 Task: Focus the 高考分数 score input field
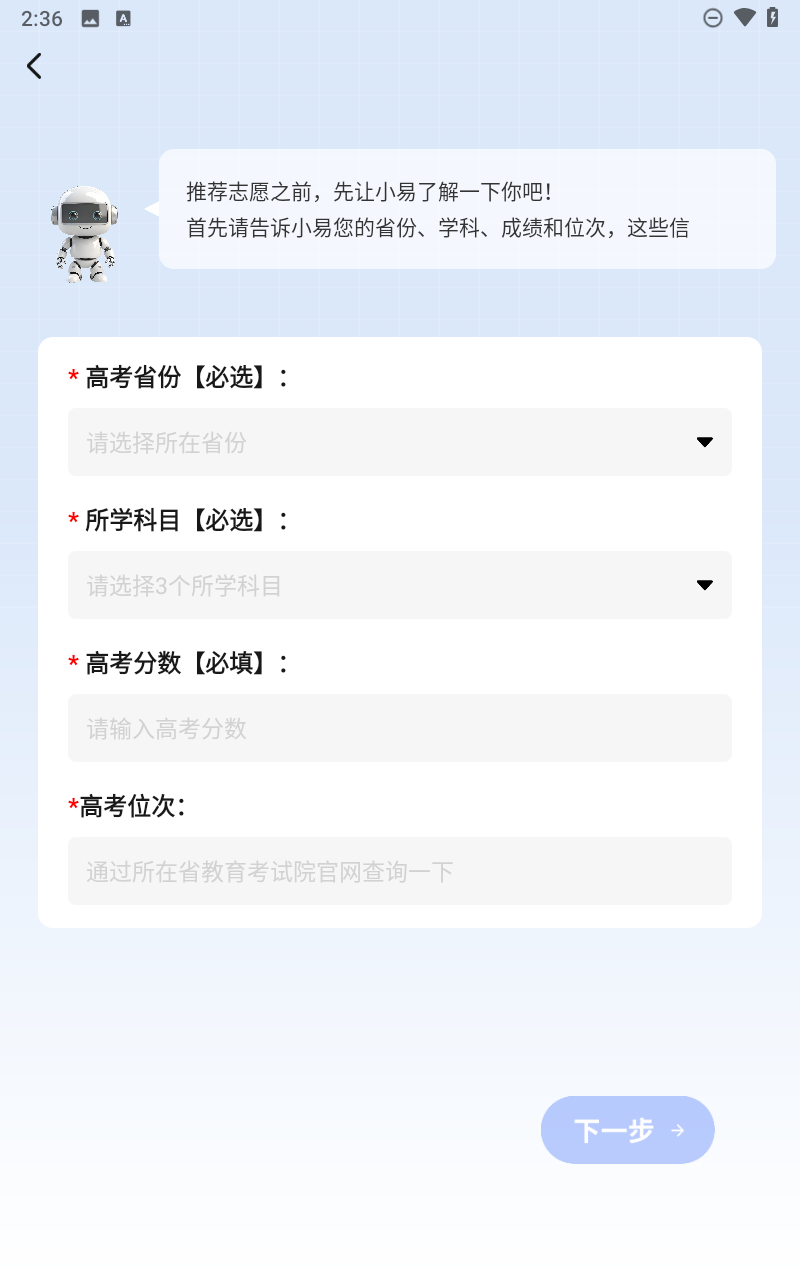[400, 728]
